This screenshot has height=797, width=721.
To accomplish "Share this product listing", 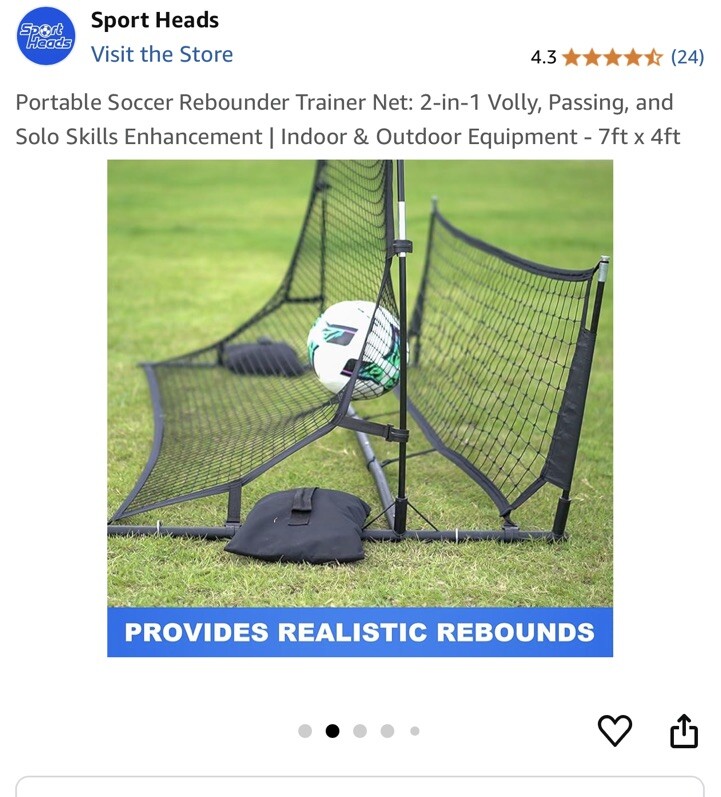I will [683, 731].
